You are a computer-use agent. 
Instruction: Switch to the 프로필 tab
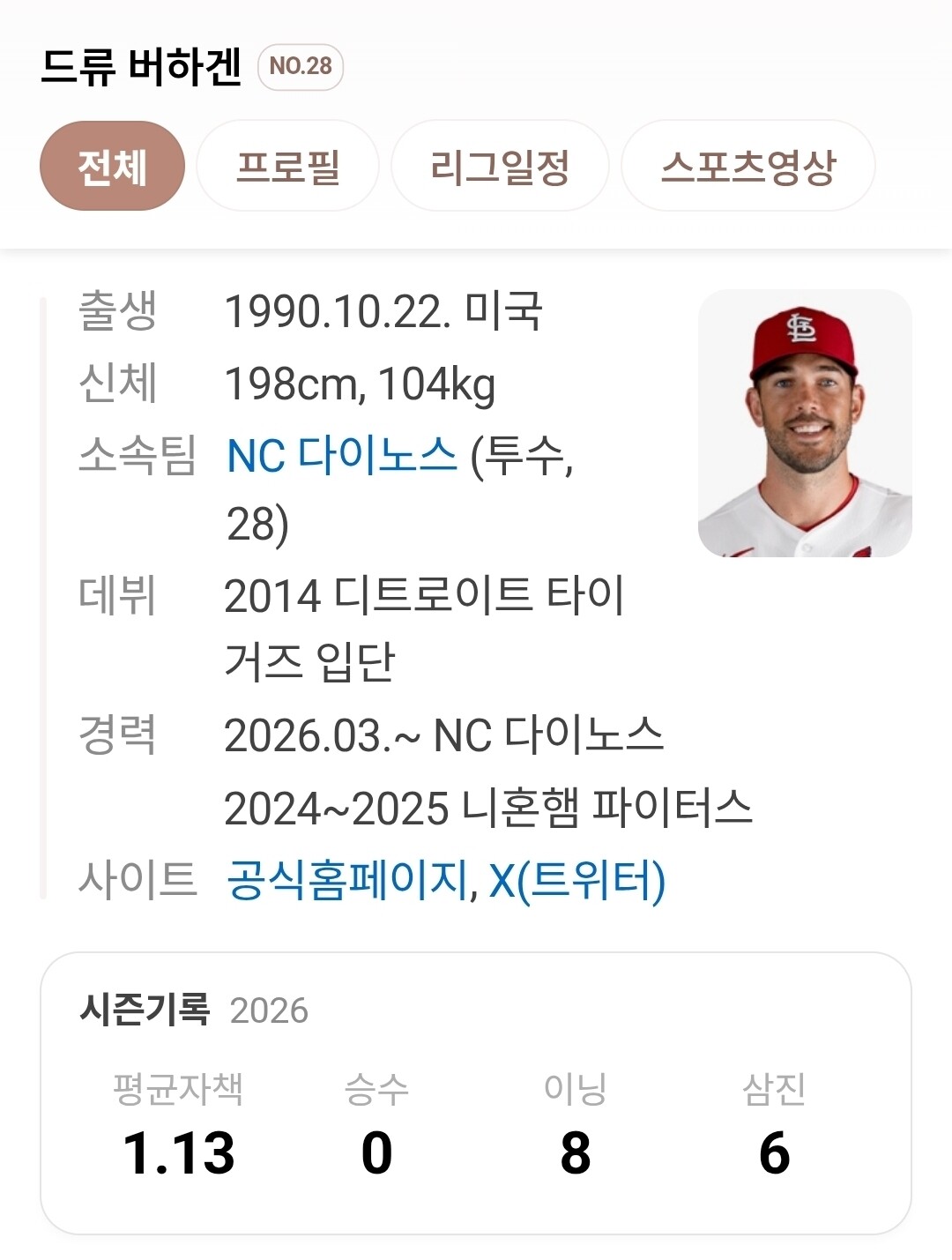pyautogui.click(x=287, y=166)
